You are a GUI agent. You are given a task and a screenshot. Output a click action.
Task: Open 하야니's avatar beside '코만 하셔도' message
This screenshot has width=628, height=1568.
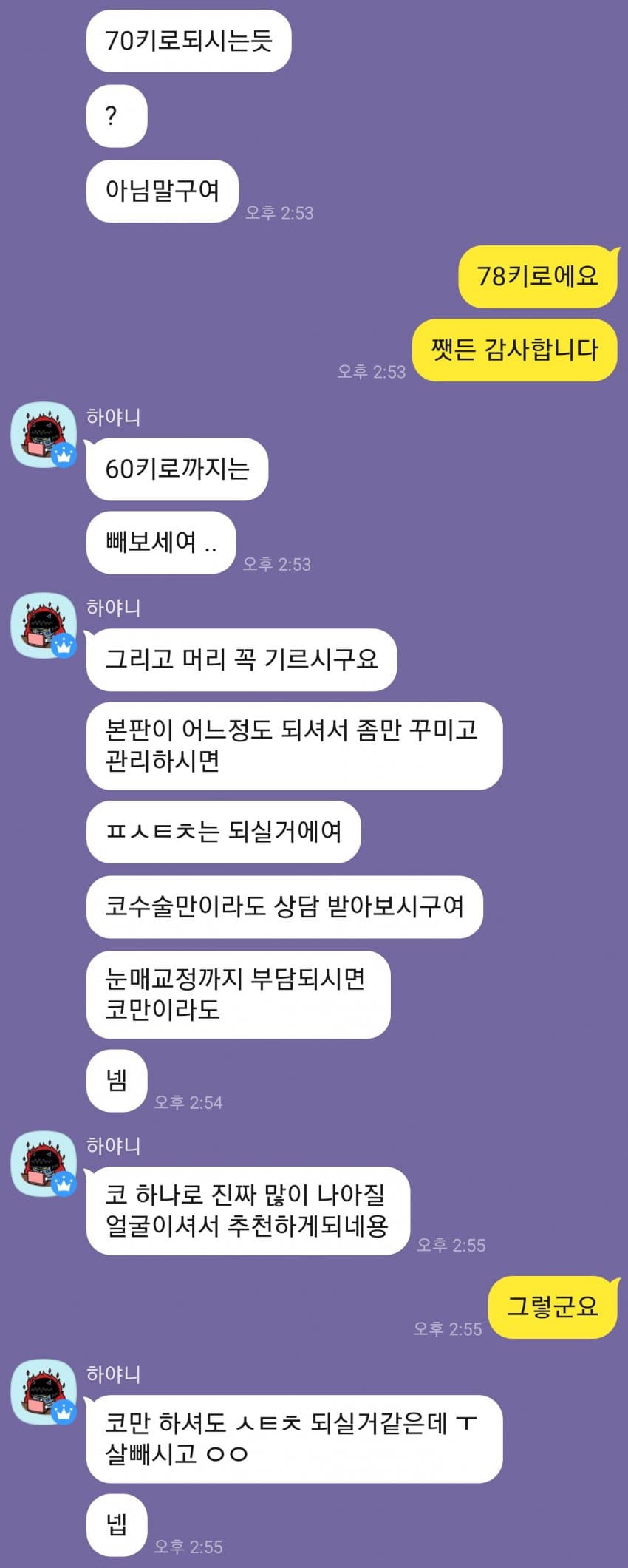point(44,1392)
